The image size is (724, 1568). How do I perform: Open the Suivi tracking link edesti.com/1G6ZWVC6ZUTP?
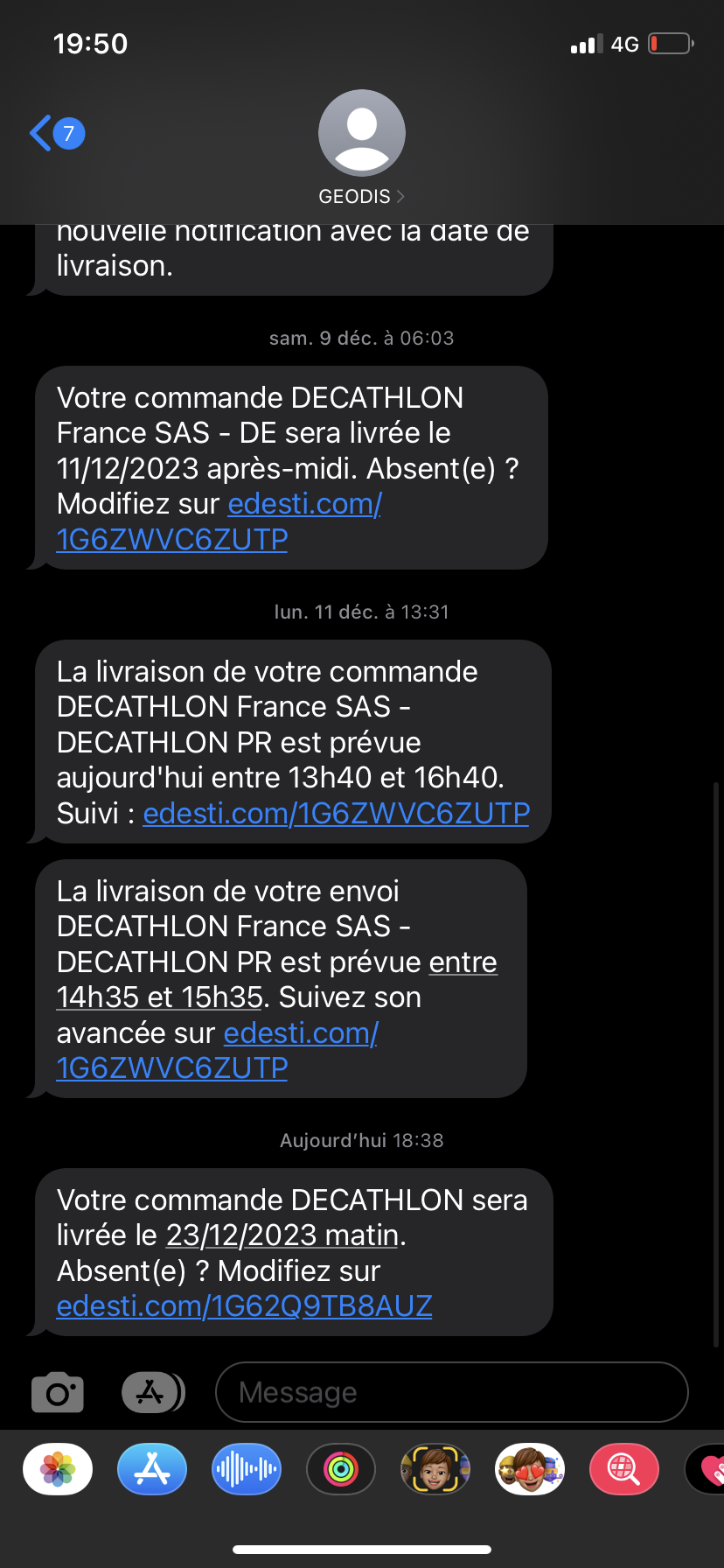click(336, 814)
